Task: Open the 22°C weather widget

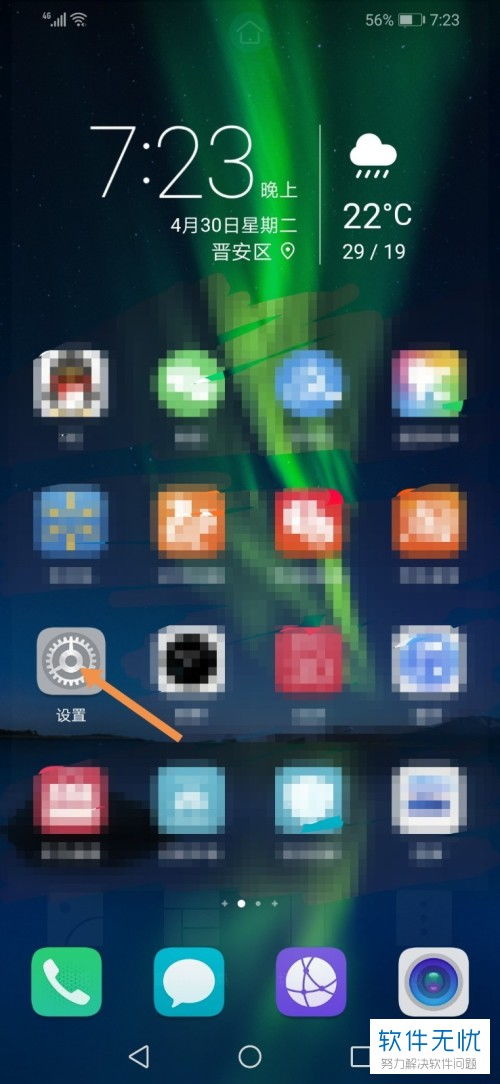Action: pos(377,196)
